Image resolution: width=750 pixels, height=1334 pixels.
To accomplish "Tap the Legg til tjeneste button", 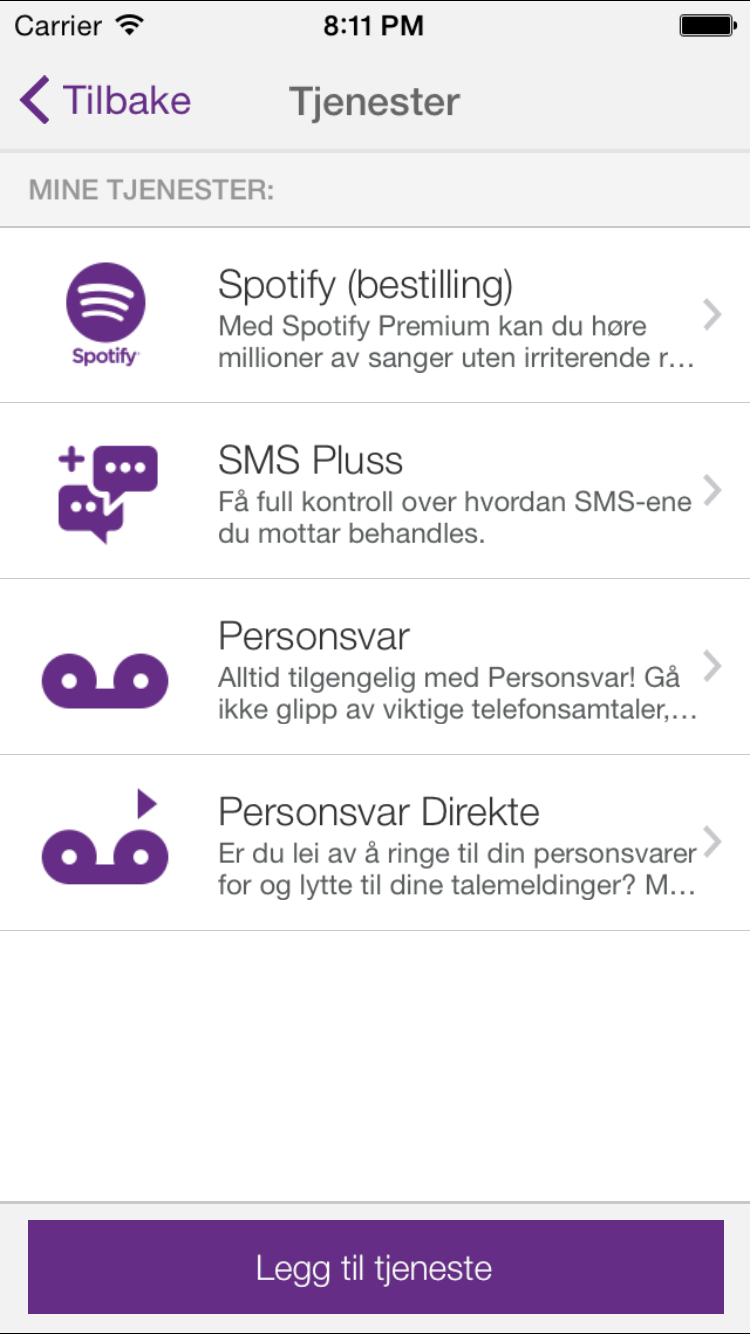I will coord(375,1267).
